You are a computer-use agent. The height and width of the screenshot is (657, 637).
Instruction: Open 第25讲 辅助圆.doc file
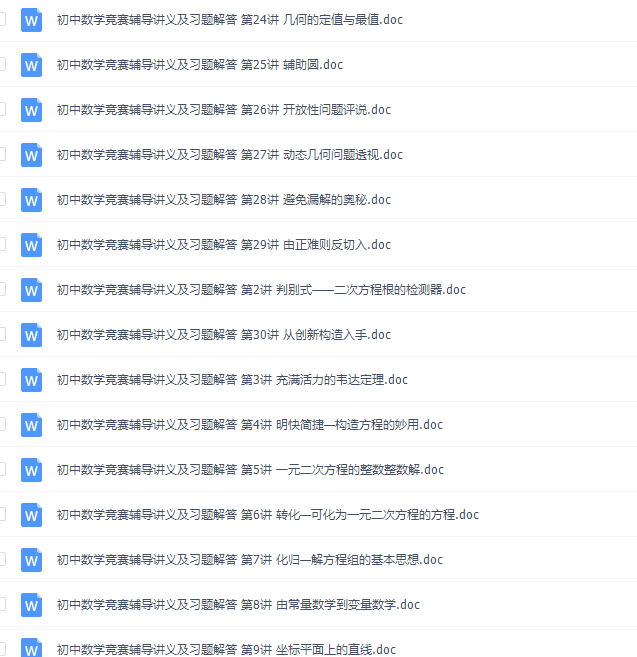200,64
